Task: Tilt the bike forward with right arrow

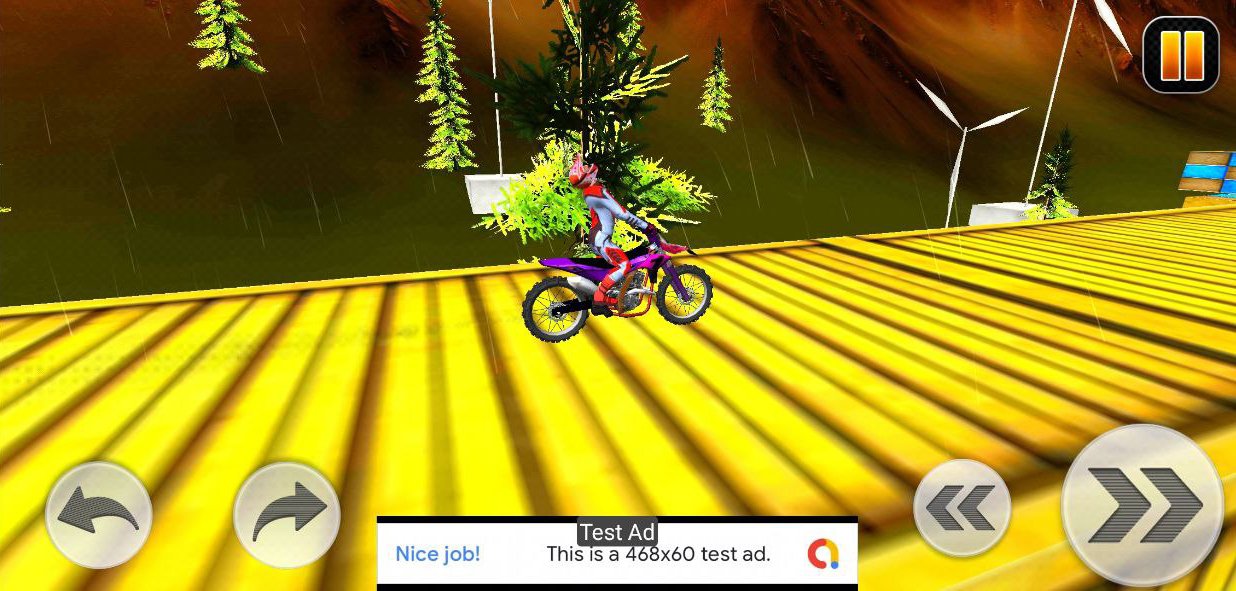Action: (287, 514)
